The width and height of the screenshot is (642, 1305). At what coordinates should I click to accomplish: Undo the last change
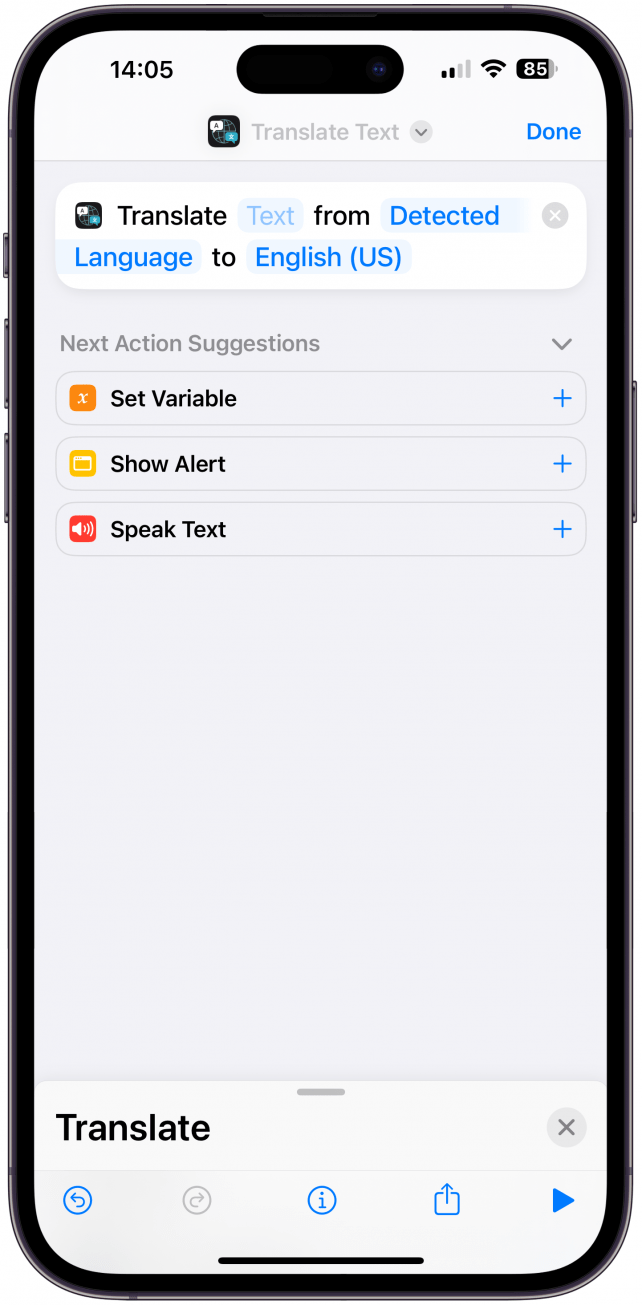pos(78,1200)
